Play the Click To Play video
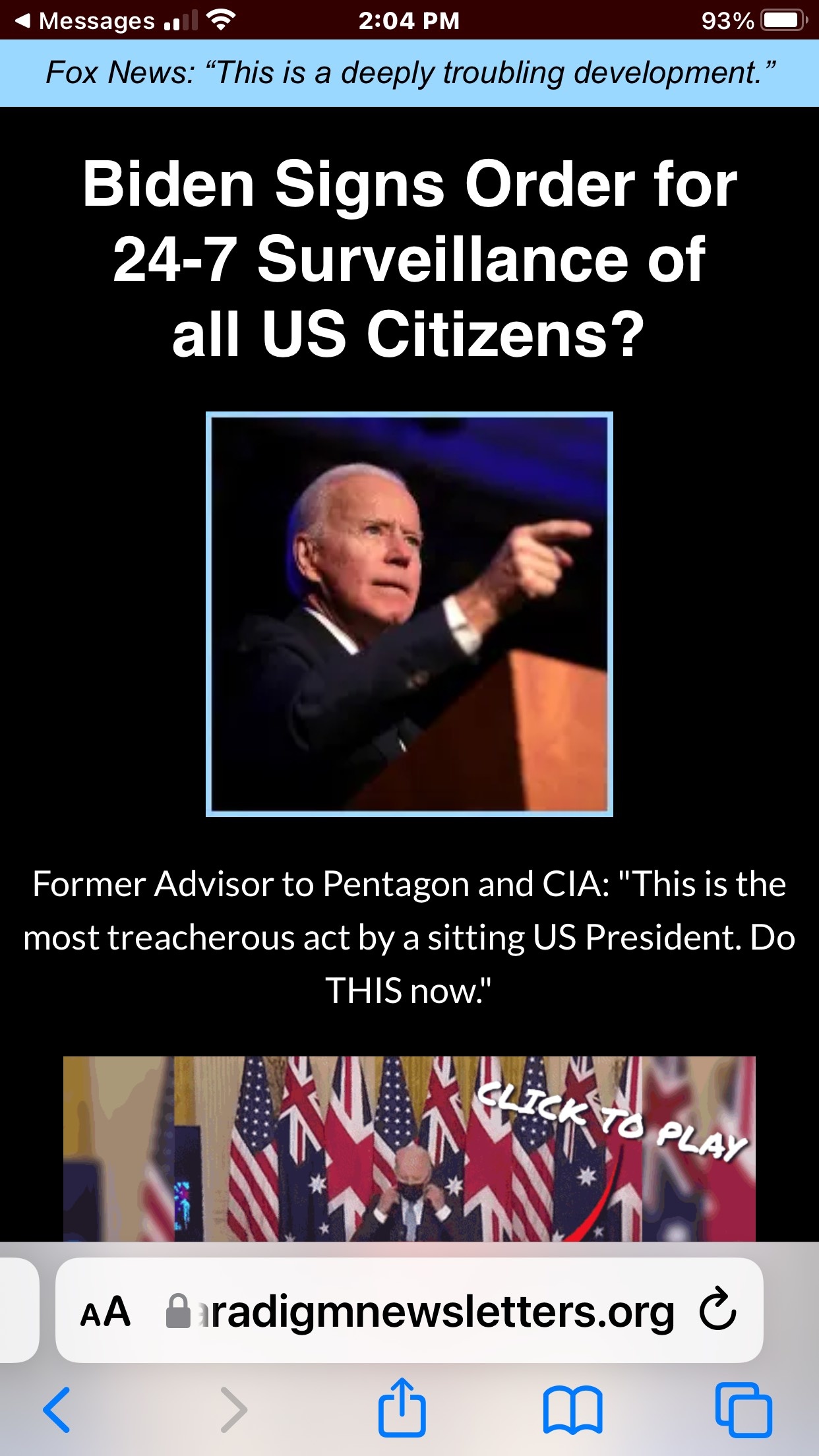The image size is (819, 1456). [x=409, y=1149]
